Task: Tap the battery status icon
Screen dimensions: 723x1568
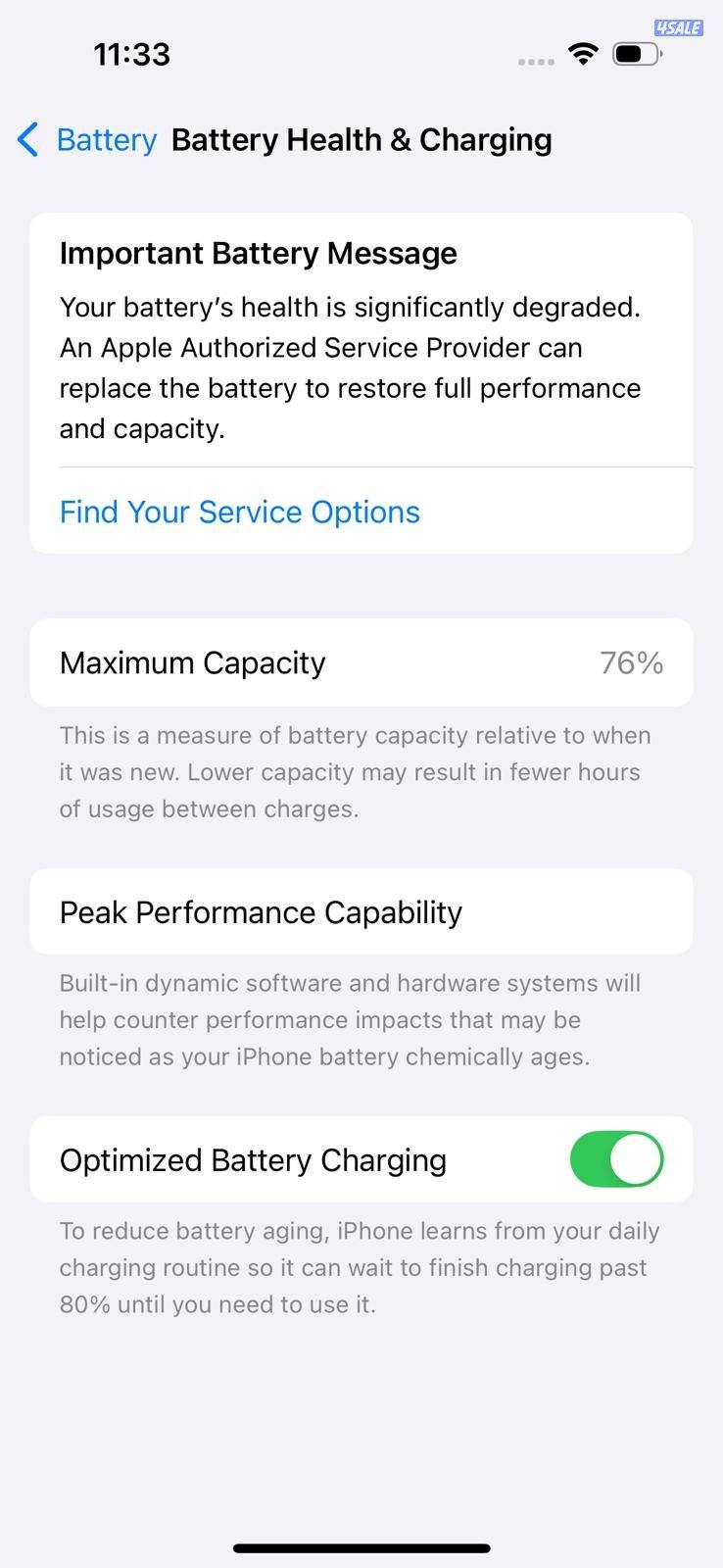Action: 637,54
